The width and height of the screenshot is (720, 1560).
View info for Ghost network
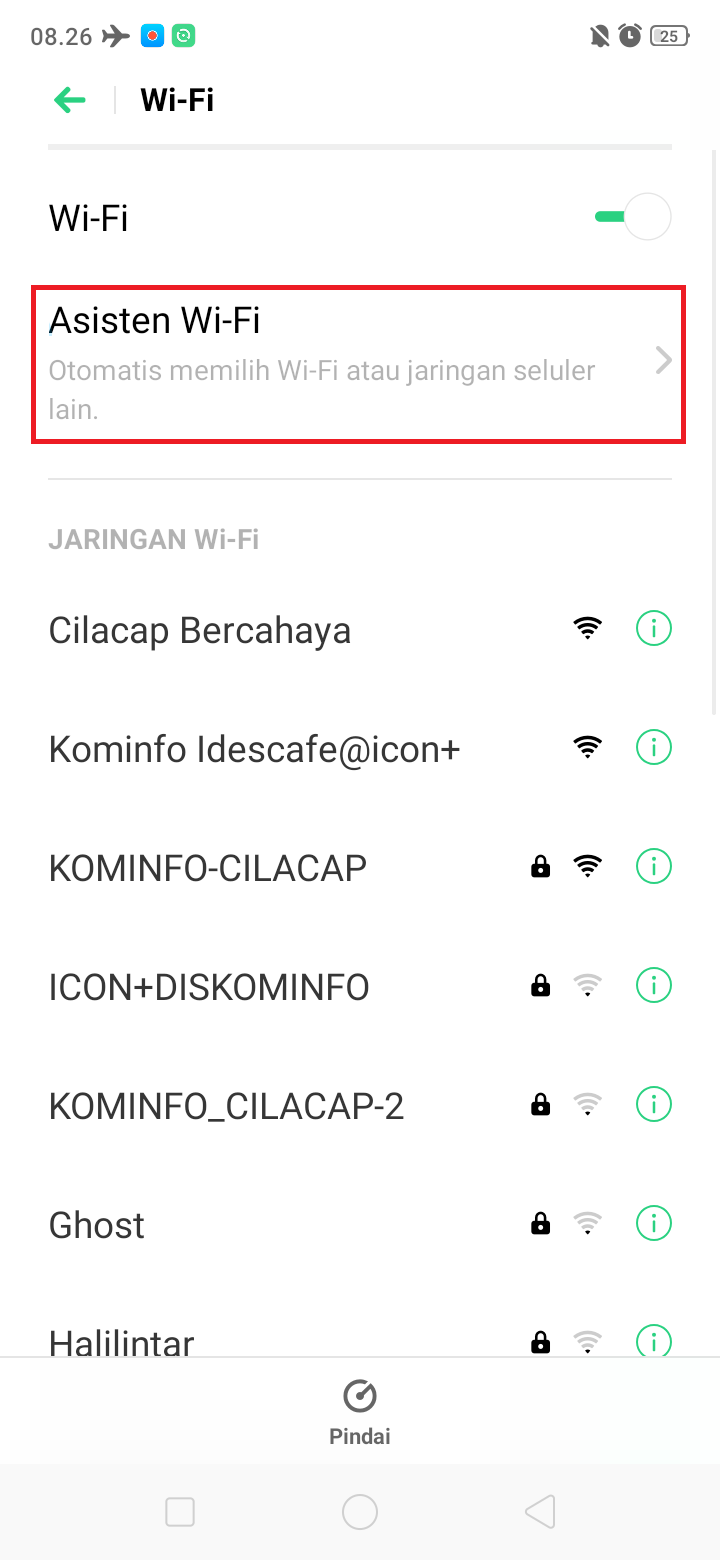point(654,1223)
